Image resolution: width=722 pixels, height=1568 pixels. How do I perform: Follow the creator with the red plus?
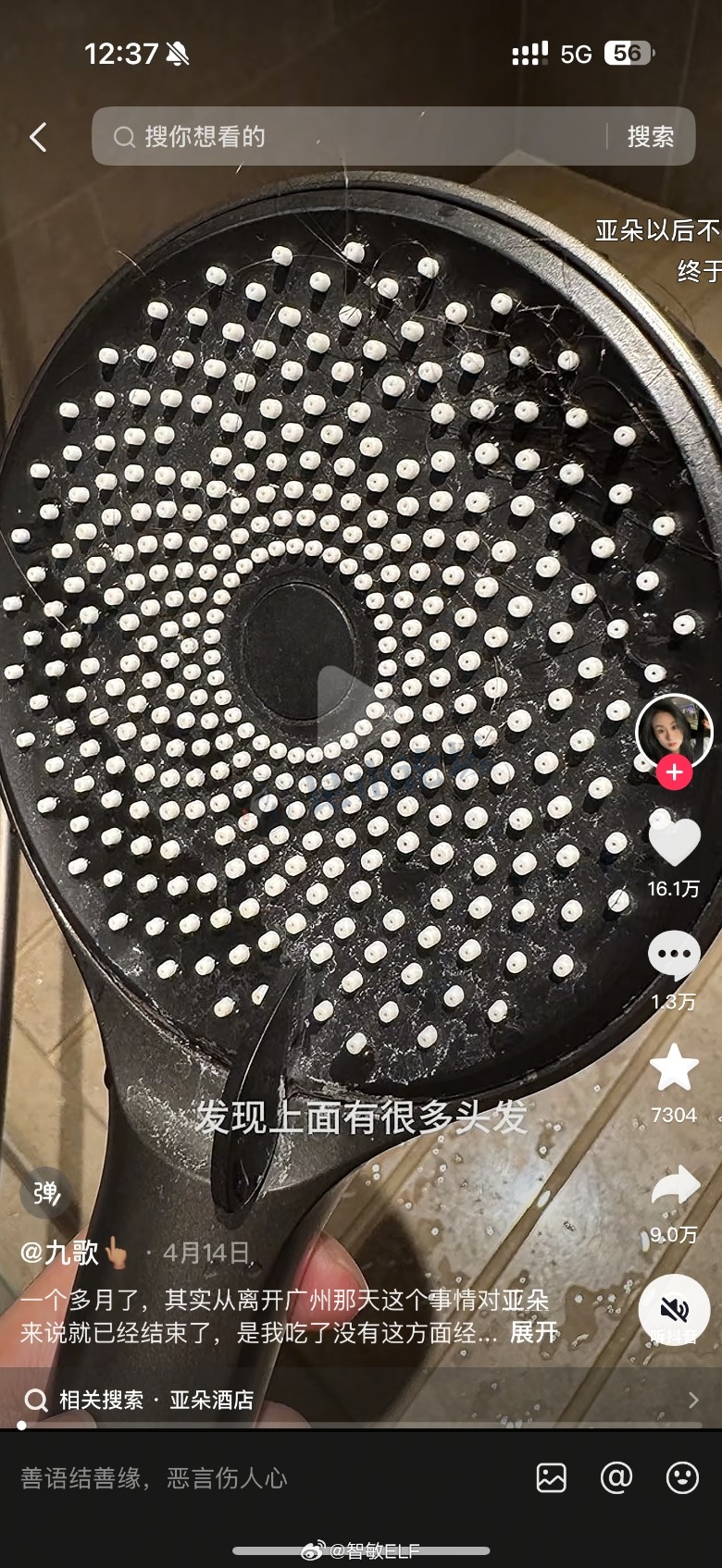pos(674,773)
